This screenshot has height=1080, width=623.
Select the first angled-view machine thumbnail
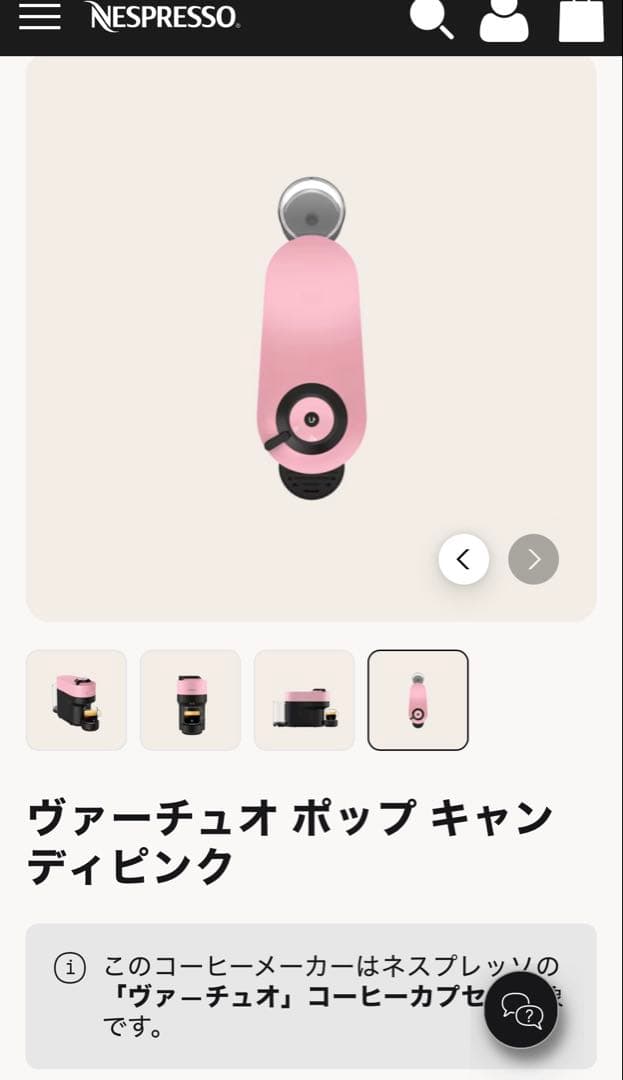tap(76, 700)
